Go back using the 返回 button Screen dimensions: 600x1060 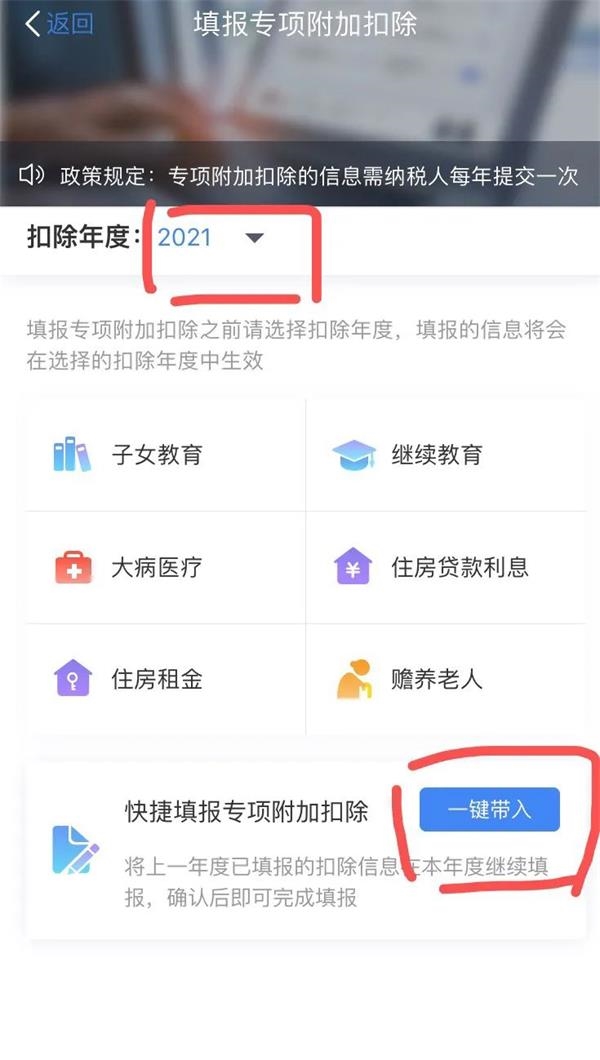(58, 24)
